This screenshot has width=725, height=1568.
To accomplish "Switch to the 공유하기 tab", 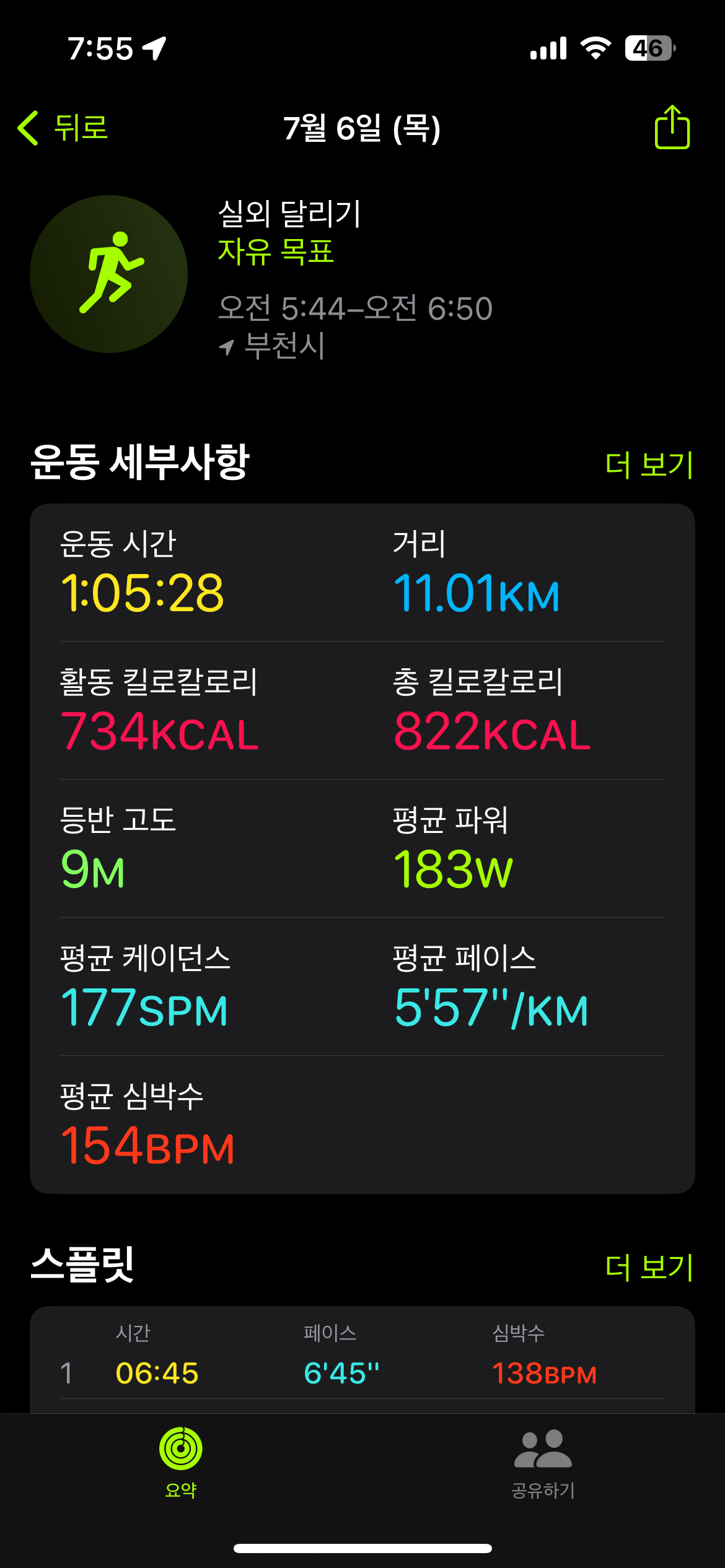I will pos(543,1463).
